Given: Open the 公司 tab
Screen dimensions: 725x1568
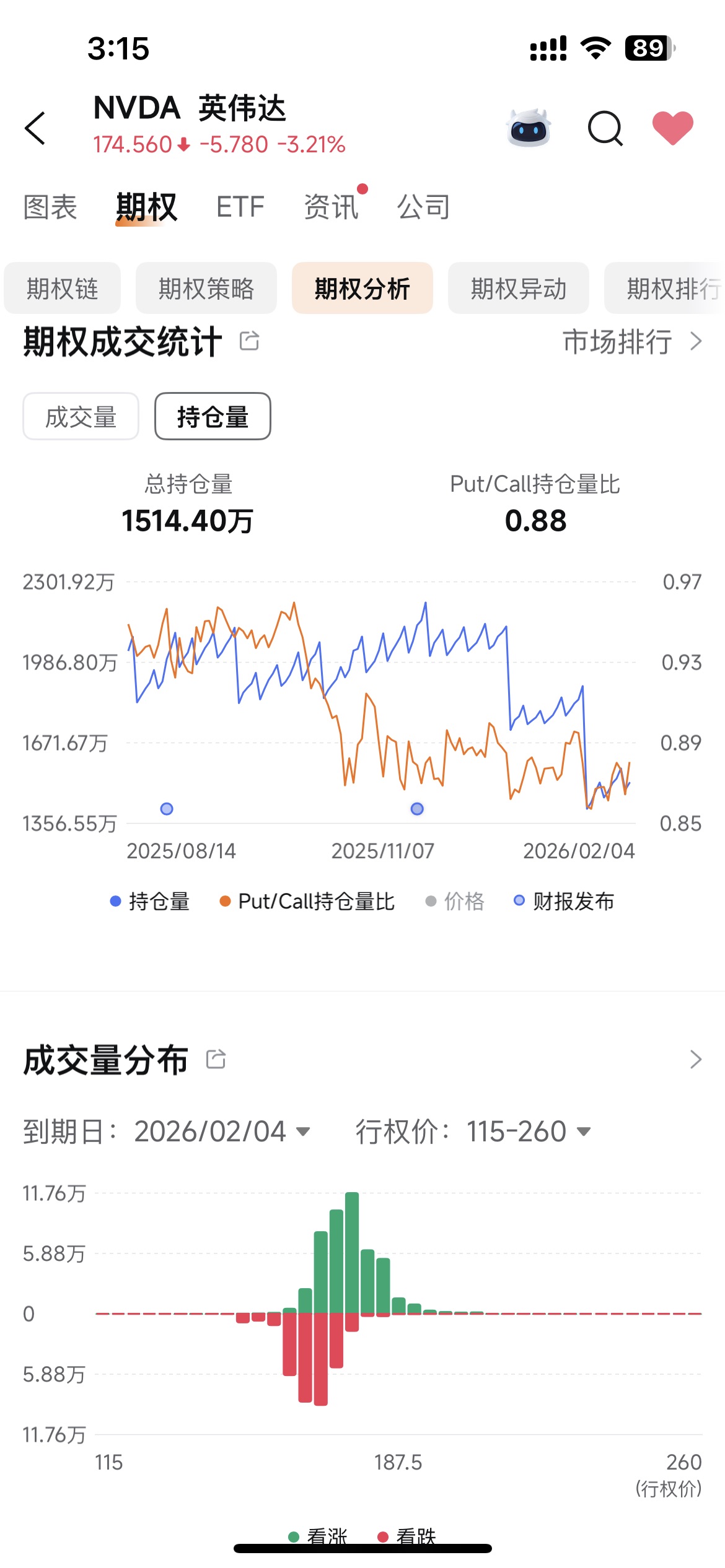Looking at the screenshot, I should (x=423, y=207).
